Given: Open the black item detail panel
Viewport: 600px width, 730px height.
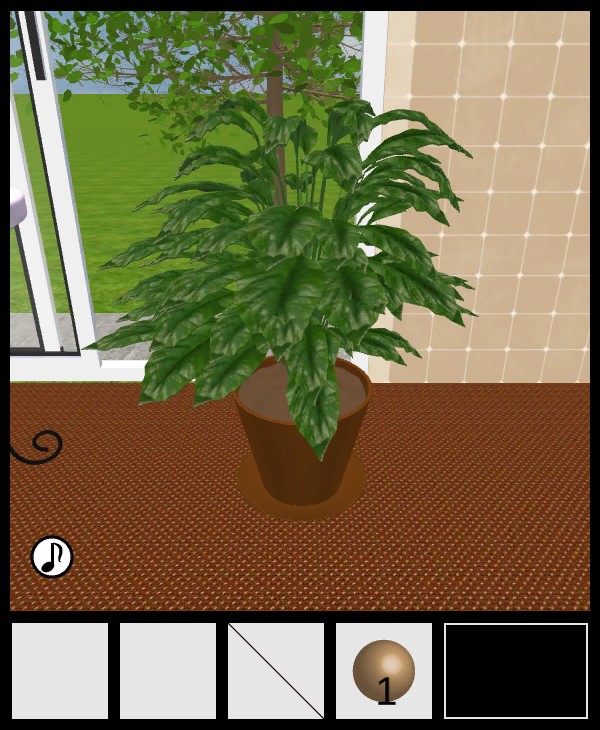Looking at the screenshot, I should (x=516, y=670).
